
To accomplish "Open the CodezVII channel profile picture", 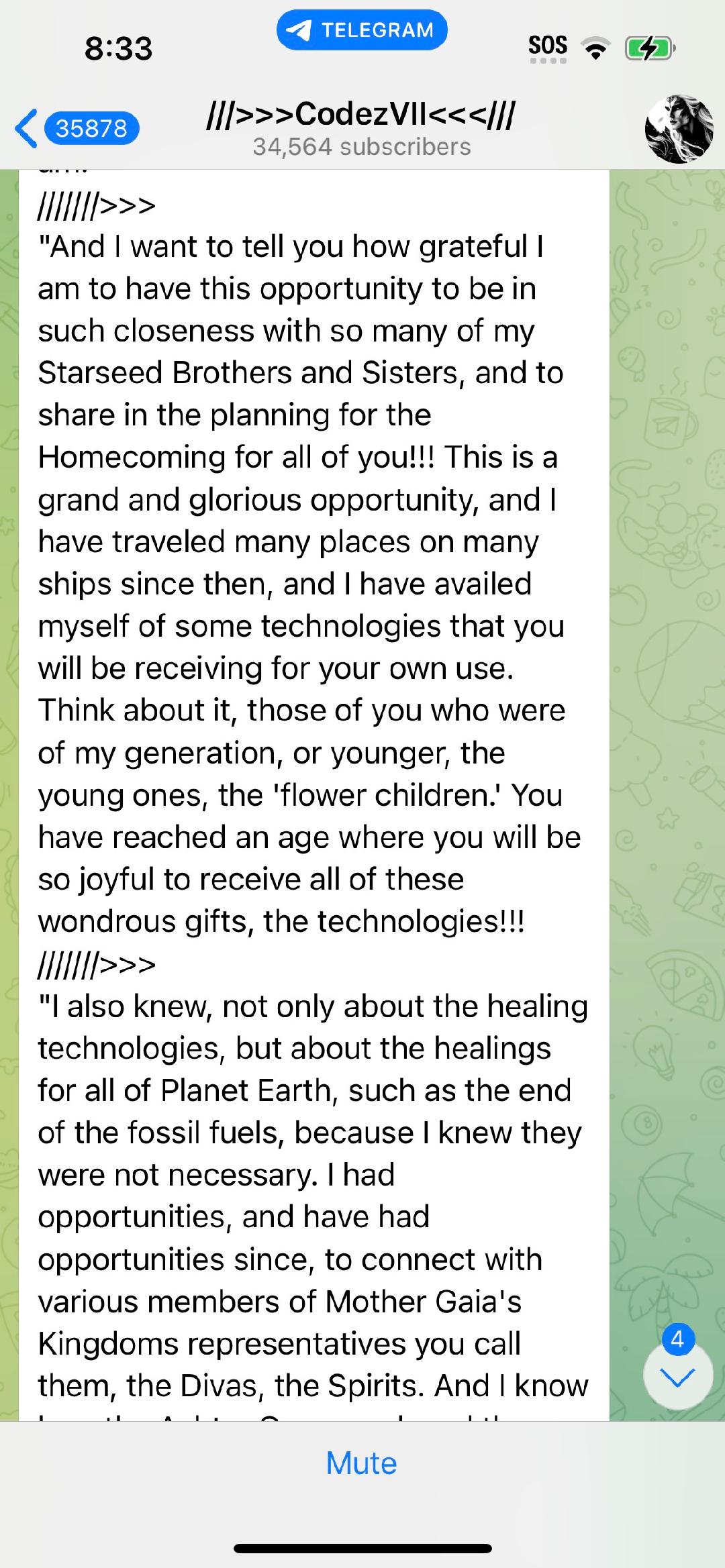I will click(678, 129).
